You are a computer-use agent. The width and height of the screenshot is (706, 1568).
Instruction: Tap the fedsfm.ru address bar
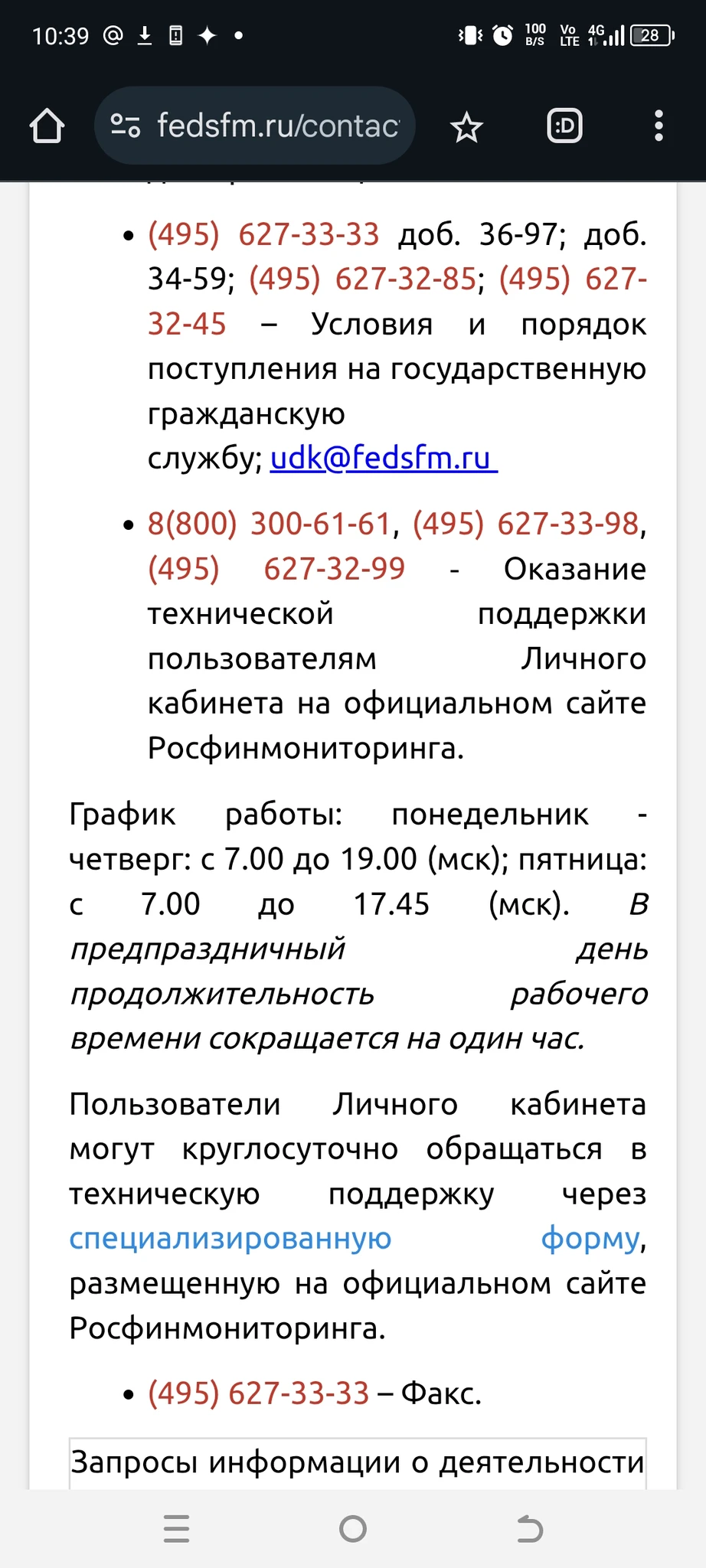pos(260,126)
